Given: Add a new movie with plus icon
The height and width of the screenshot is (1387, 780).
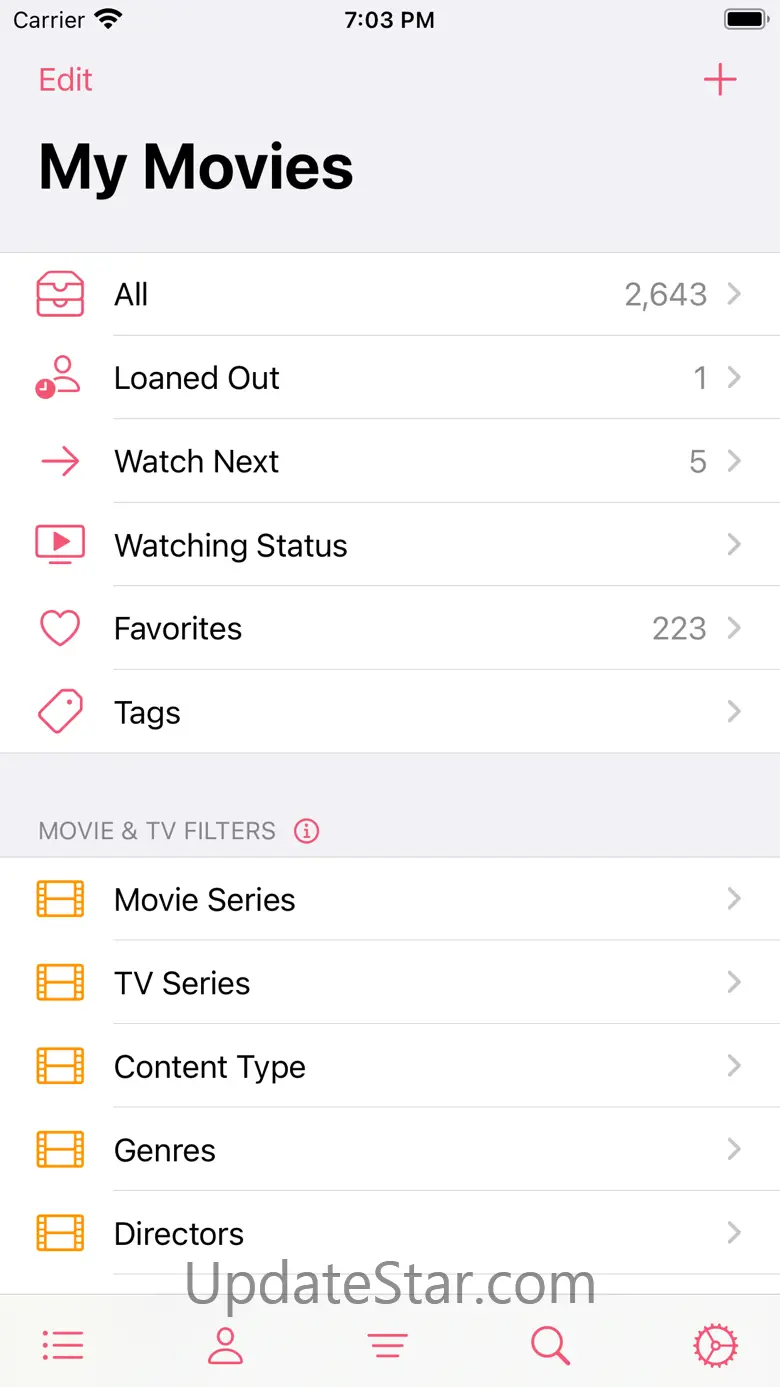Looking at the screenshot, I should click(x=719, y=80).
